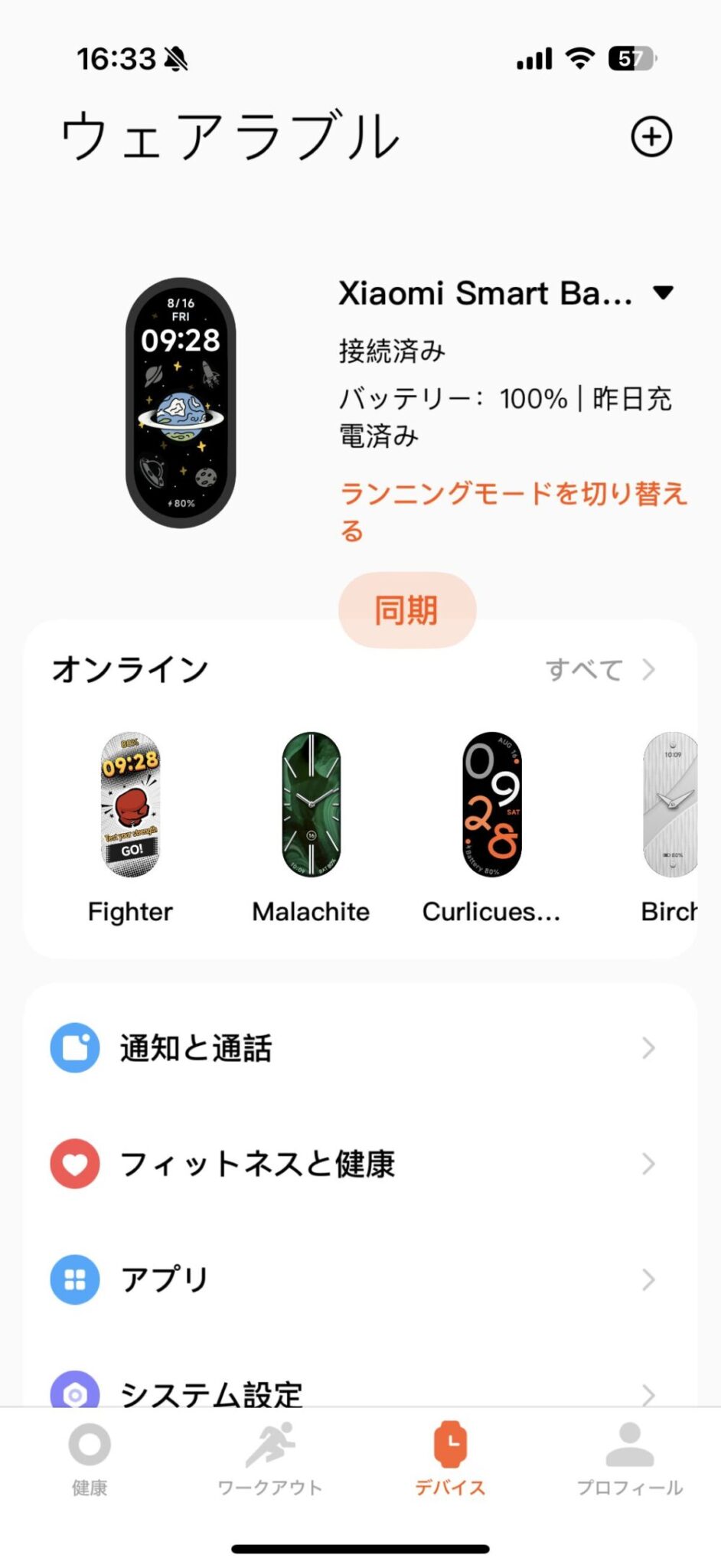Viewport: 721px width, 1568px height.
Task: View all online watch faces via すべて
Action: click(599, 670)
